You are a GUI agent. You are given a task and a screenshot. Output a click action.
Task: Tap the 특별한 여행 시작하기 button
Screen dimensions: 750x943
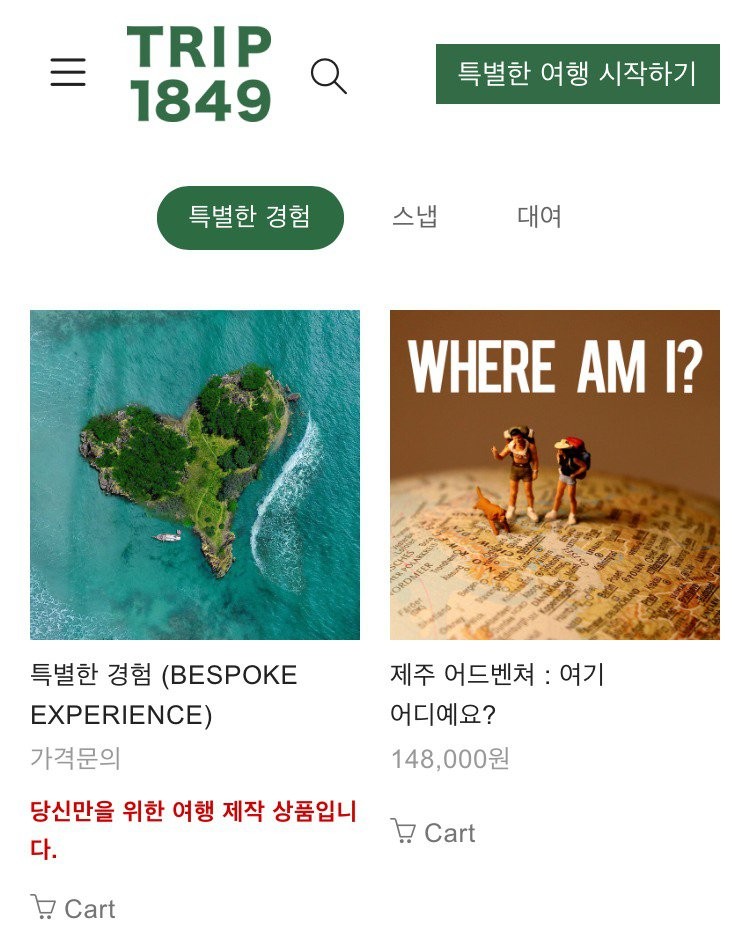[577, 74]
